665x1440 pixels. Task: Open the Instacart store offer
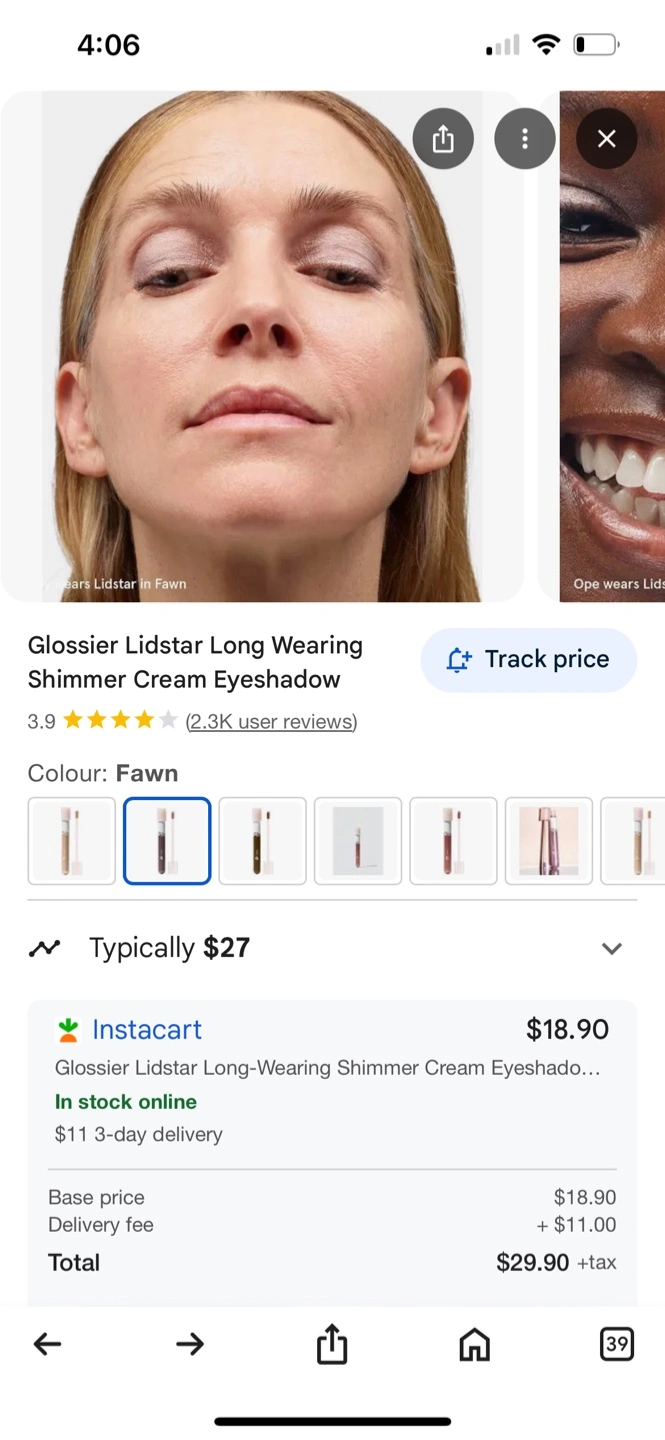point(147,1030)
